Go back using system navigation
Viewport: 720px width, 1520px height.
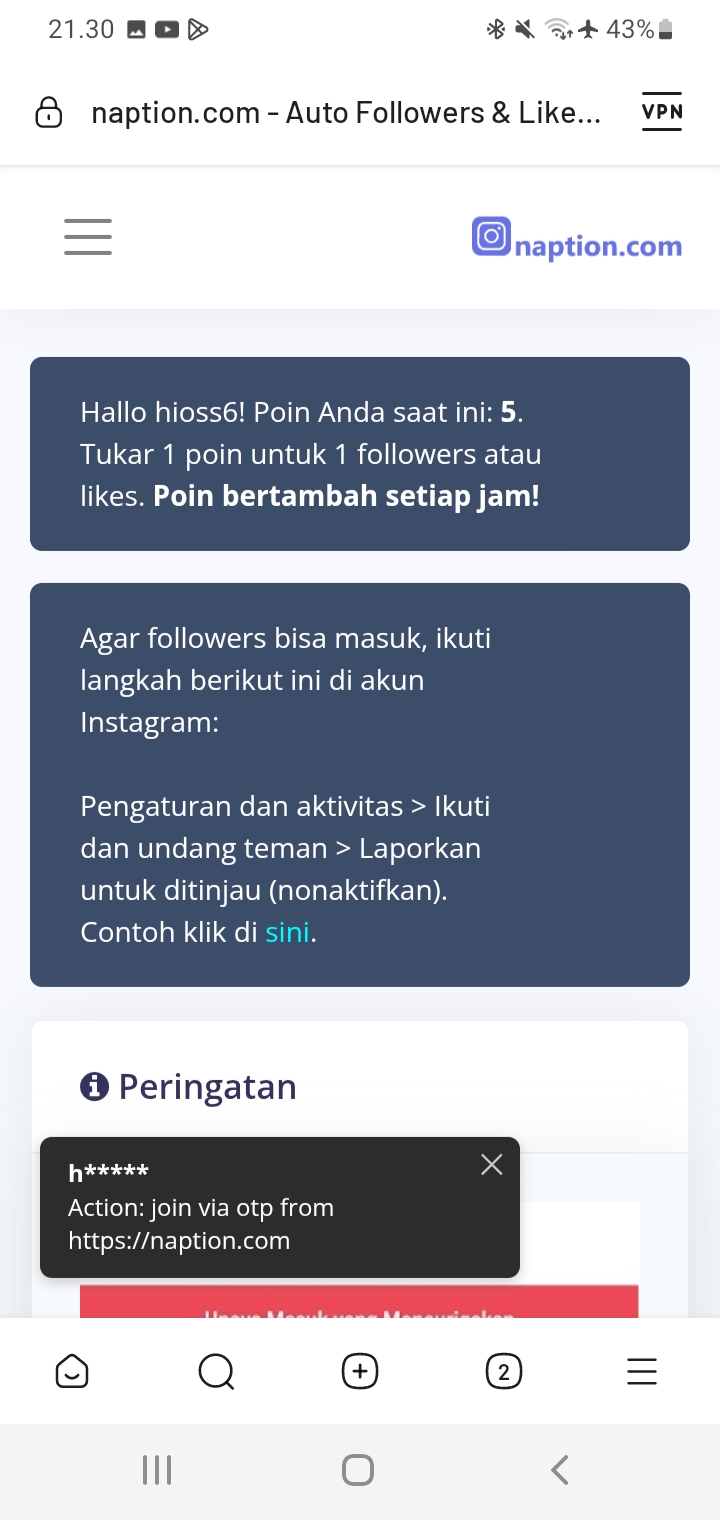(560, 1470)
